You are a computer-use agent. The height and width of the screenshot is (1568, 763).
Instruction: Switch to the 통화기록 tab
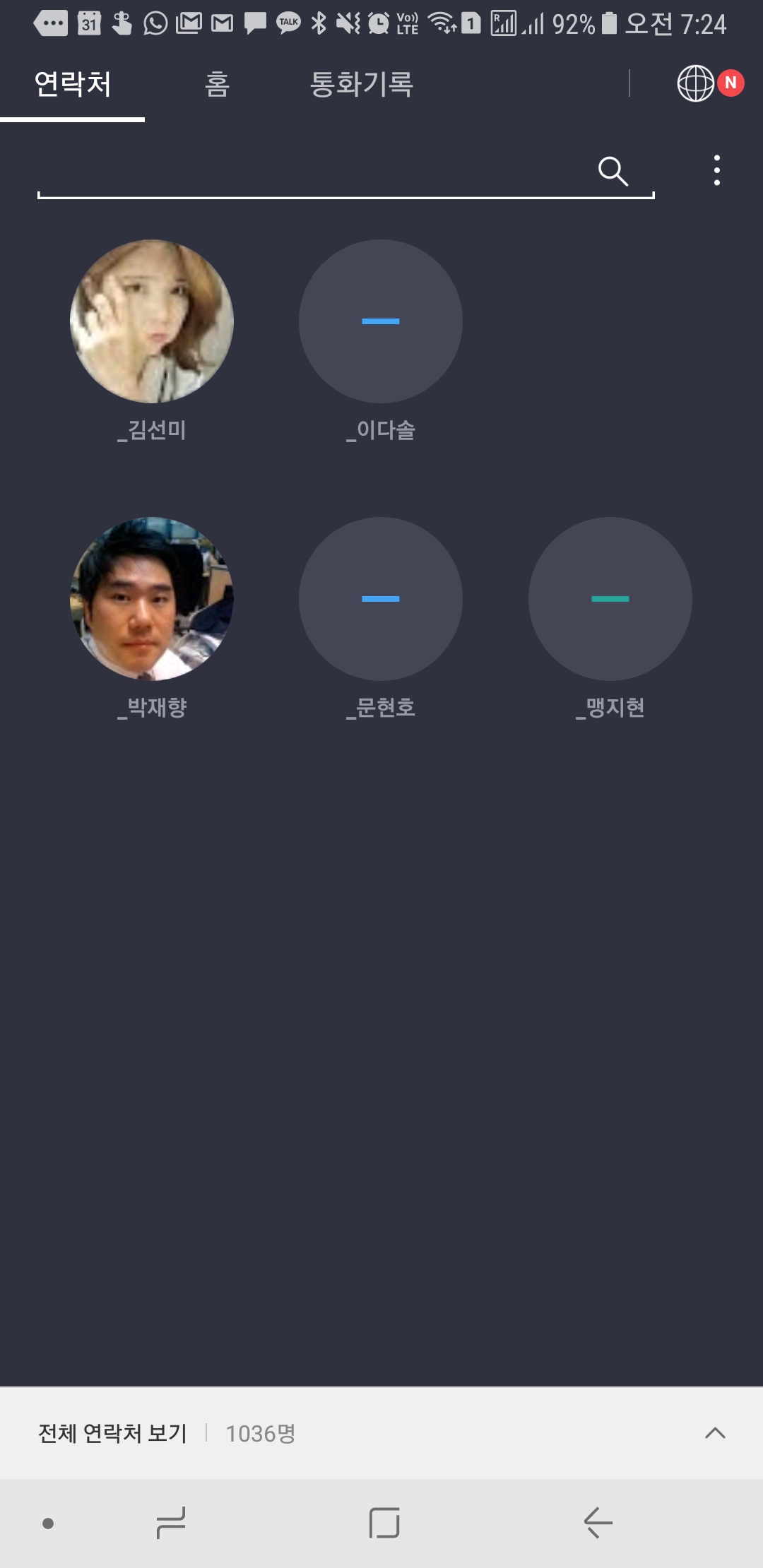tap(361, 85)
